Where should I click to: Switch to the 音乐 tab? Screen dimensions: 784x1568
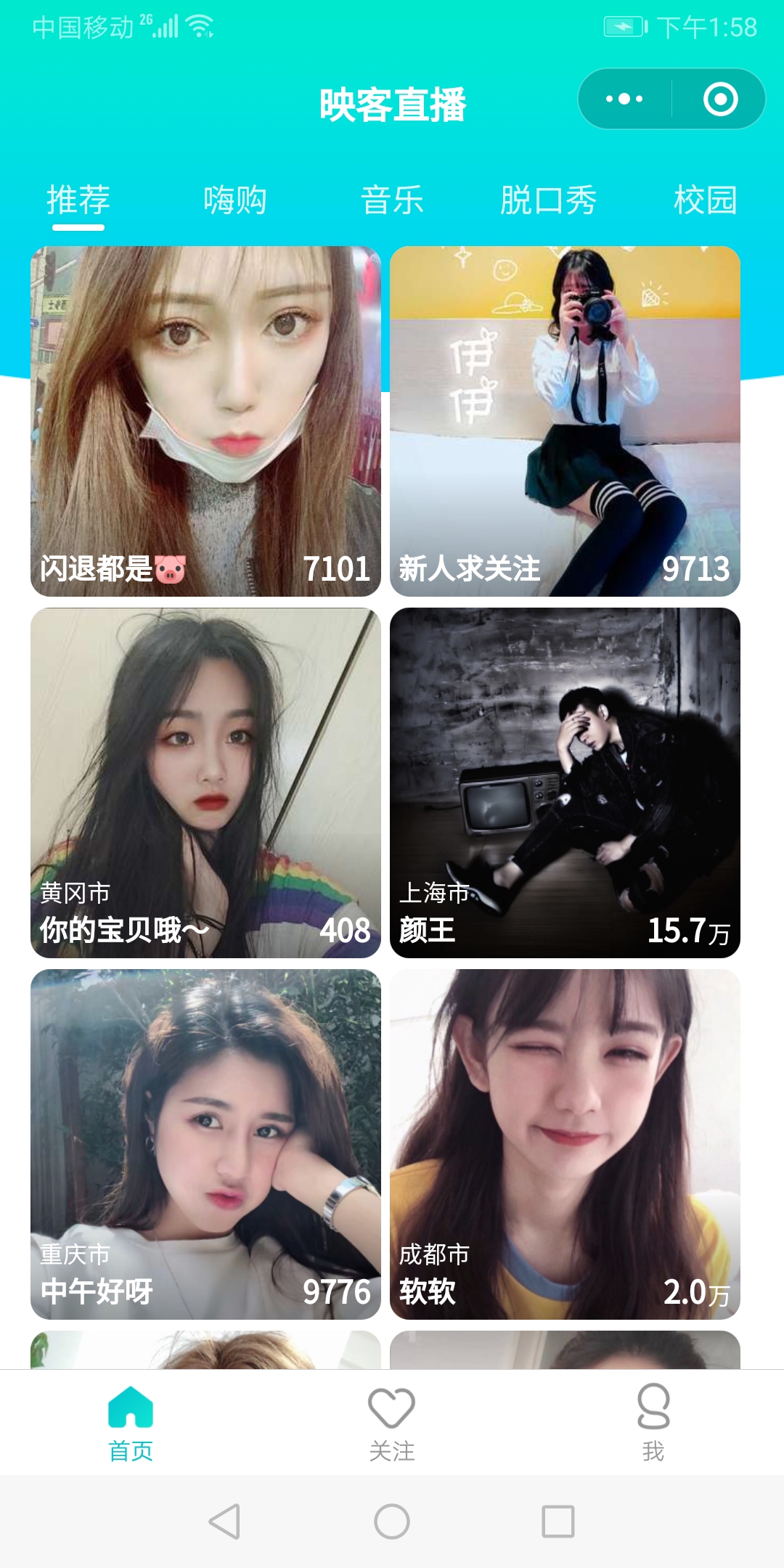(x=392, y=200)
